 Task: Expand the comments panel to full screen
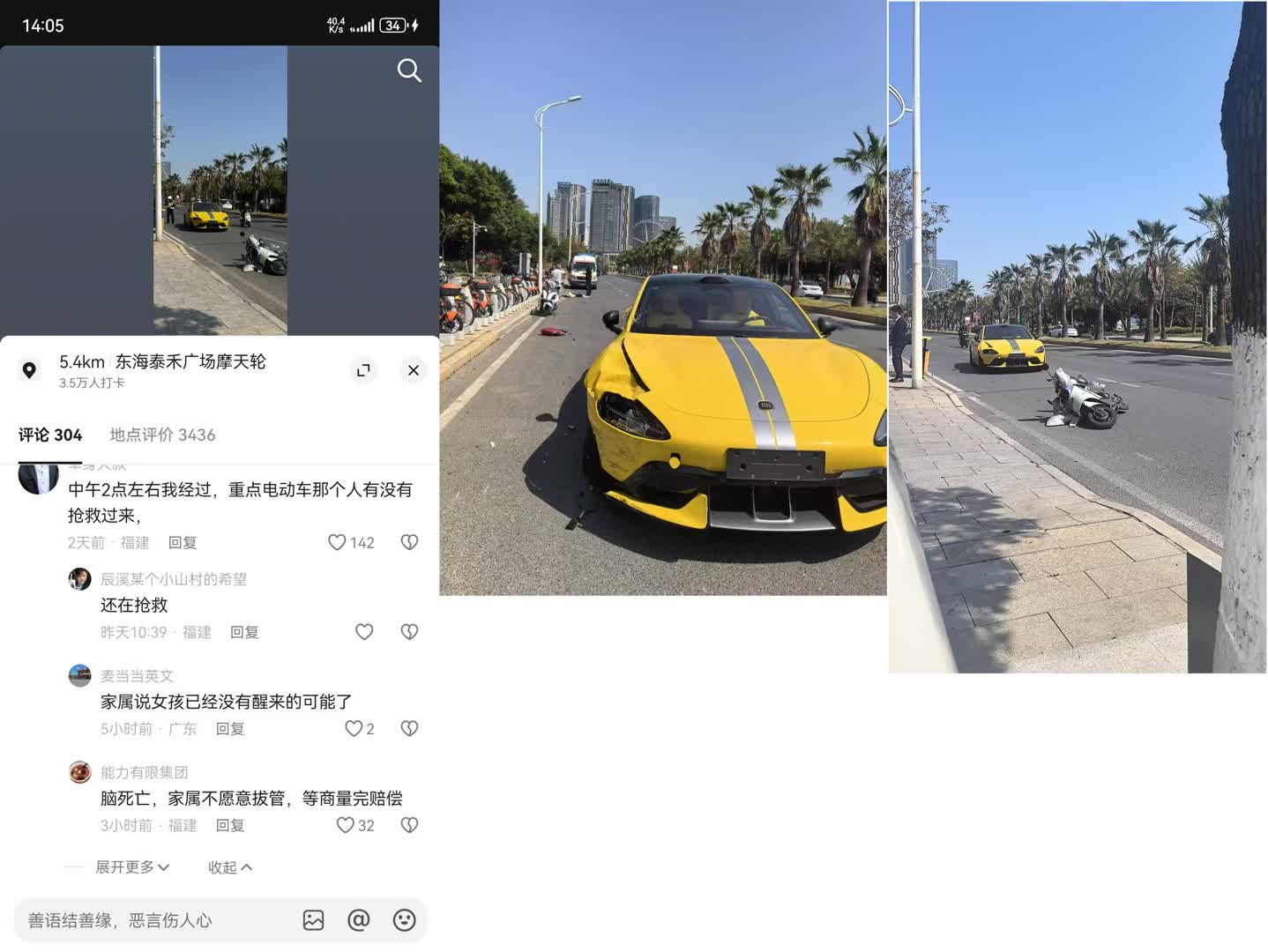click(x=363, y=370)
